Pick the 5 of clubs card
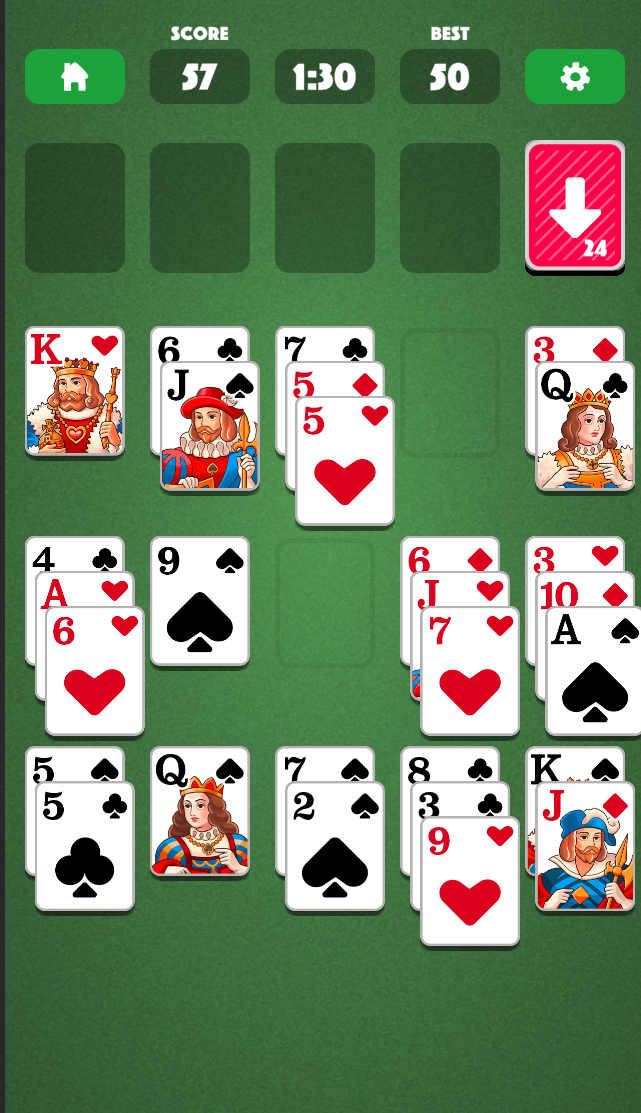Viewport: 641px width, 1113px height. 85,846
